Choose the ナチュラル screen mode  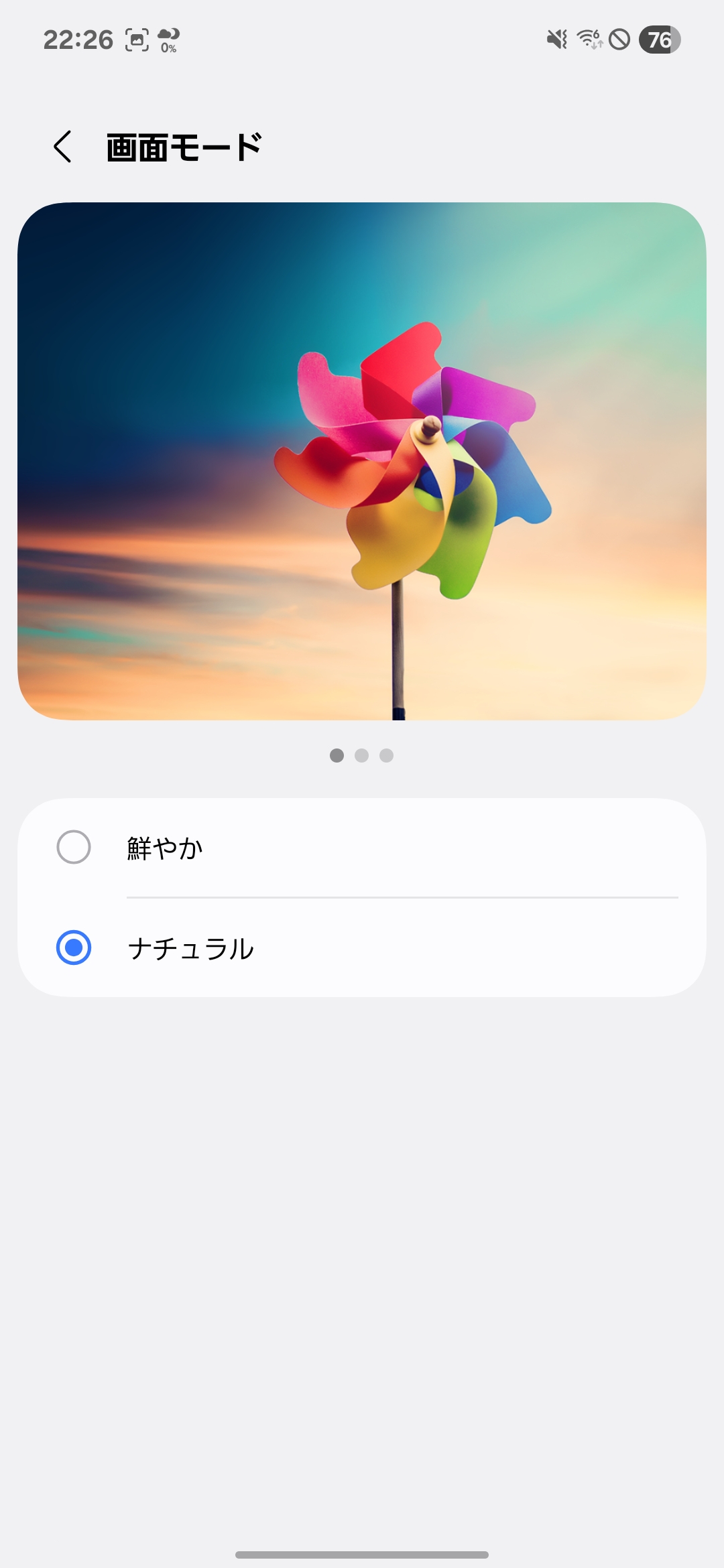(74, 948)
